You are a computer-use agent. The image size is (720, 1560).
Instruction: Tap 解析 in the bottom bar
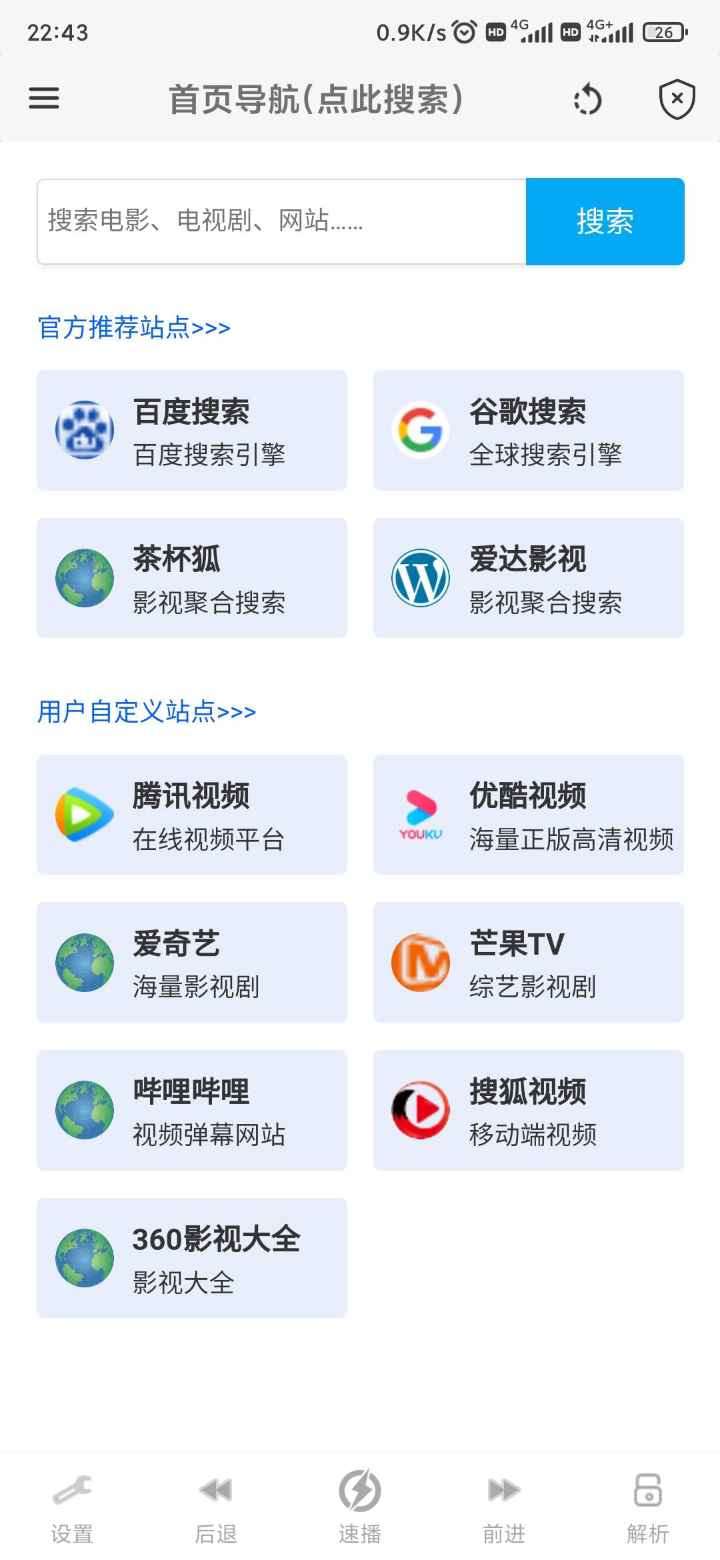coord(648,1508)
